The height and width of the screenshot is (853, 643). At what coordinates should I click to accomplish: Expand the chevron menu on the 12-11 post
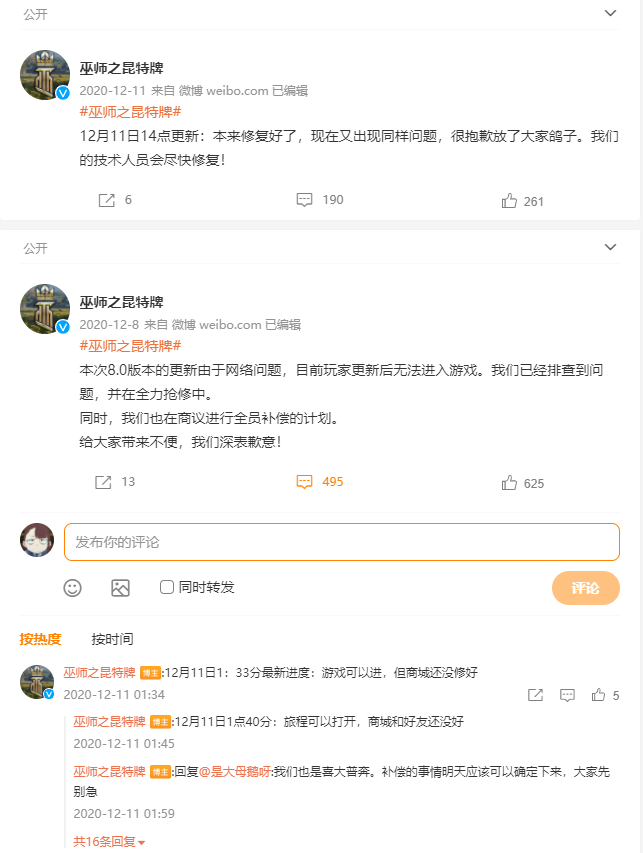(x=611, y=13)
